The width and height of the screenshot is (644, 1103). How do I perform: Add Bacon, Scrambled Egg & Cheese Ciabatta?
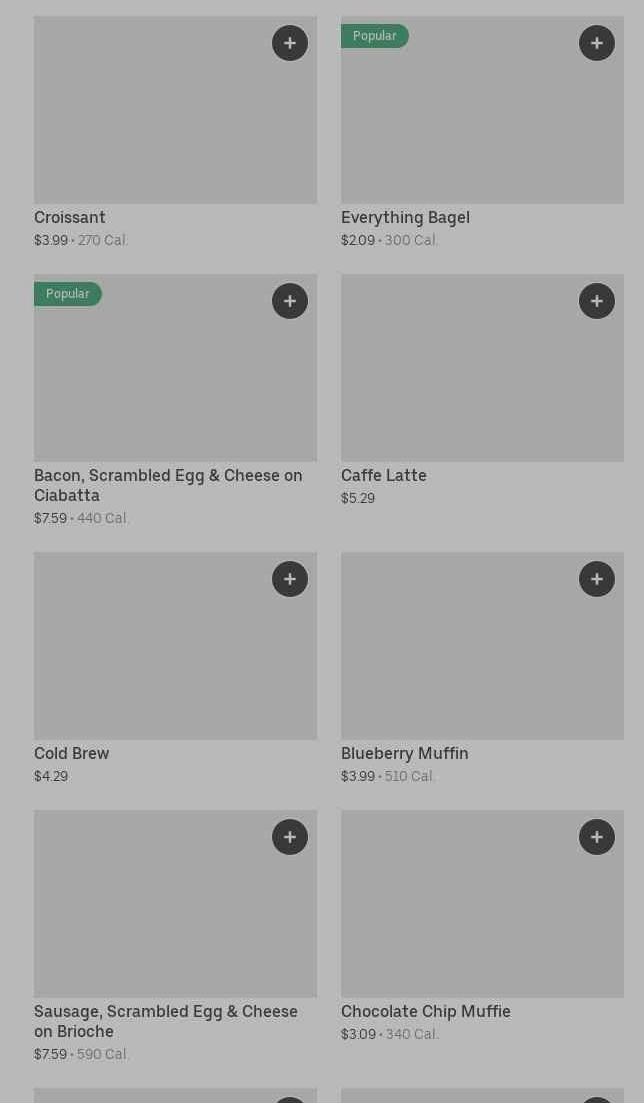[x=290, y=301]
